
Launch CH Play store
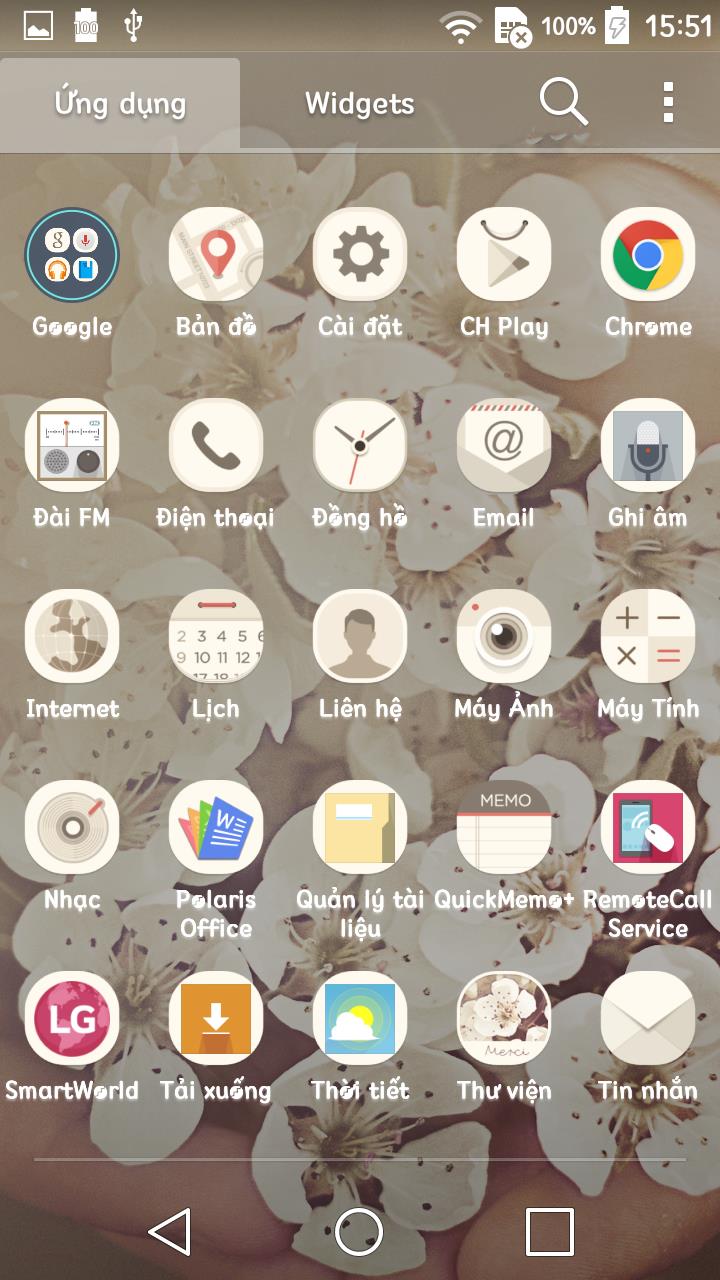(x=504, y=255)
